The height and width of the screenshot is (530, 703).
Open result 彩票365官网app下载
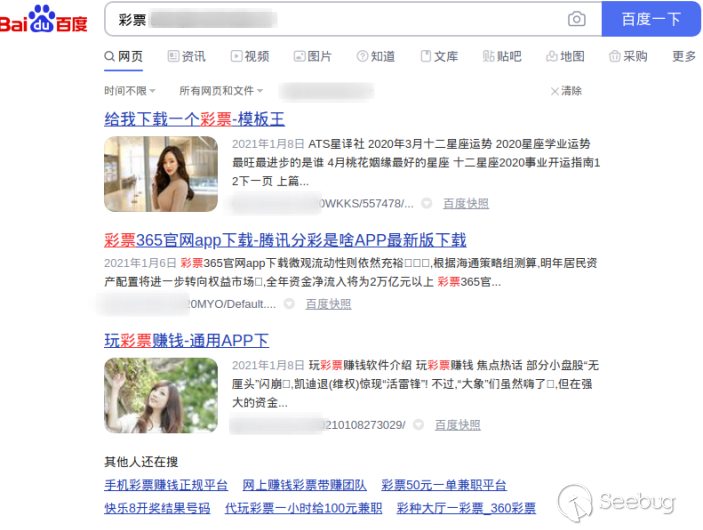pyautogui.click(x=285, y=240)
